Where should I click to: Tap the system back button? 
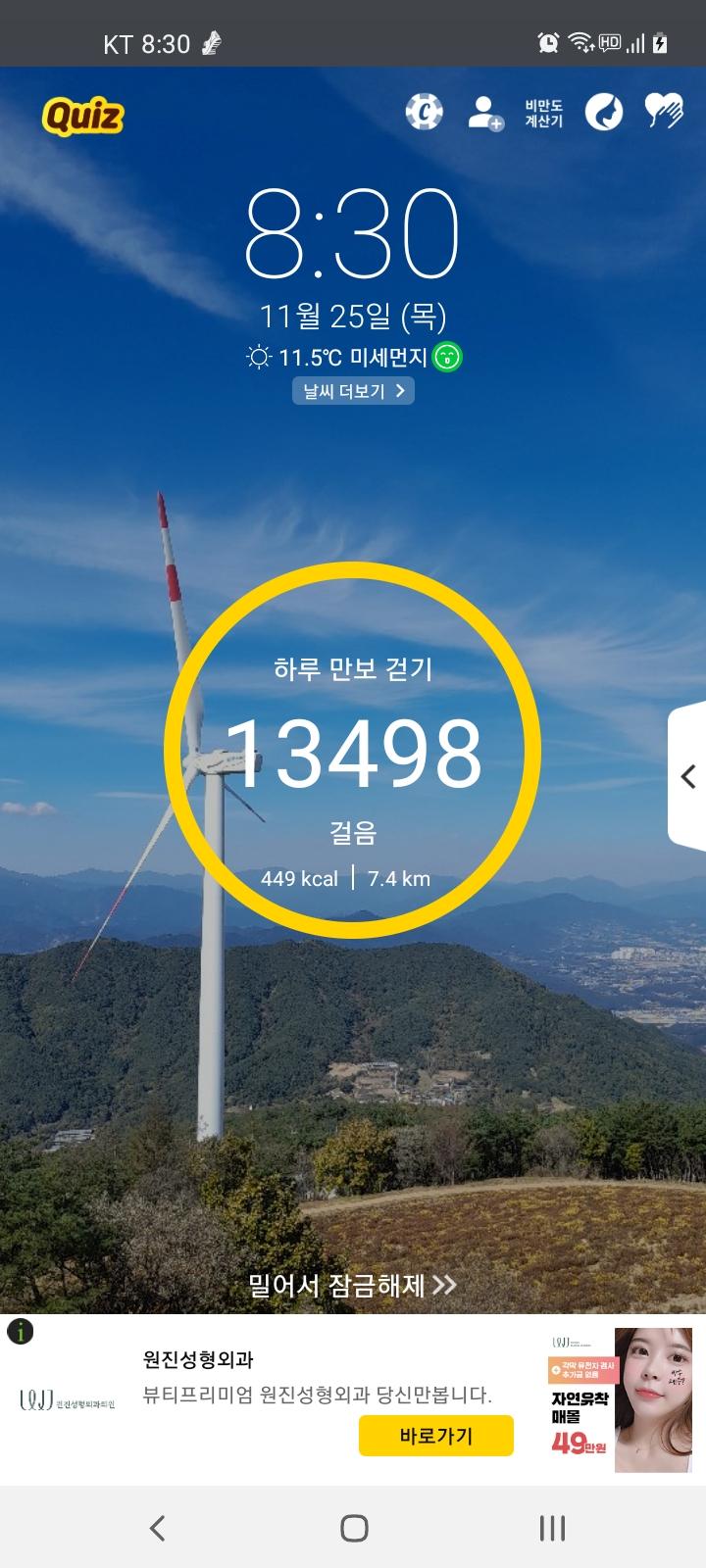point(157,1527)
